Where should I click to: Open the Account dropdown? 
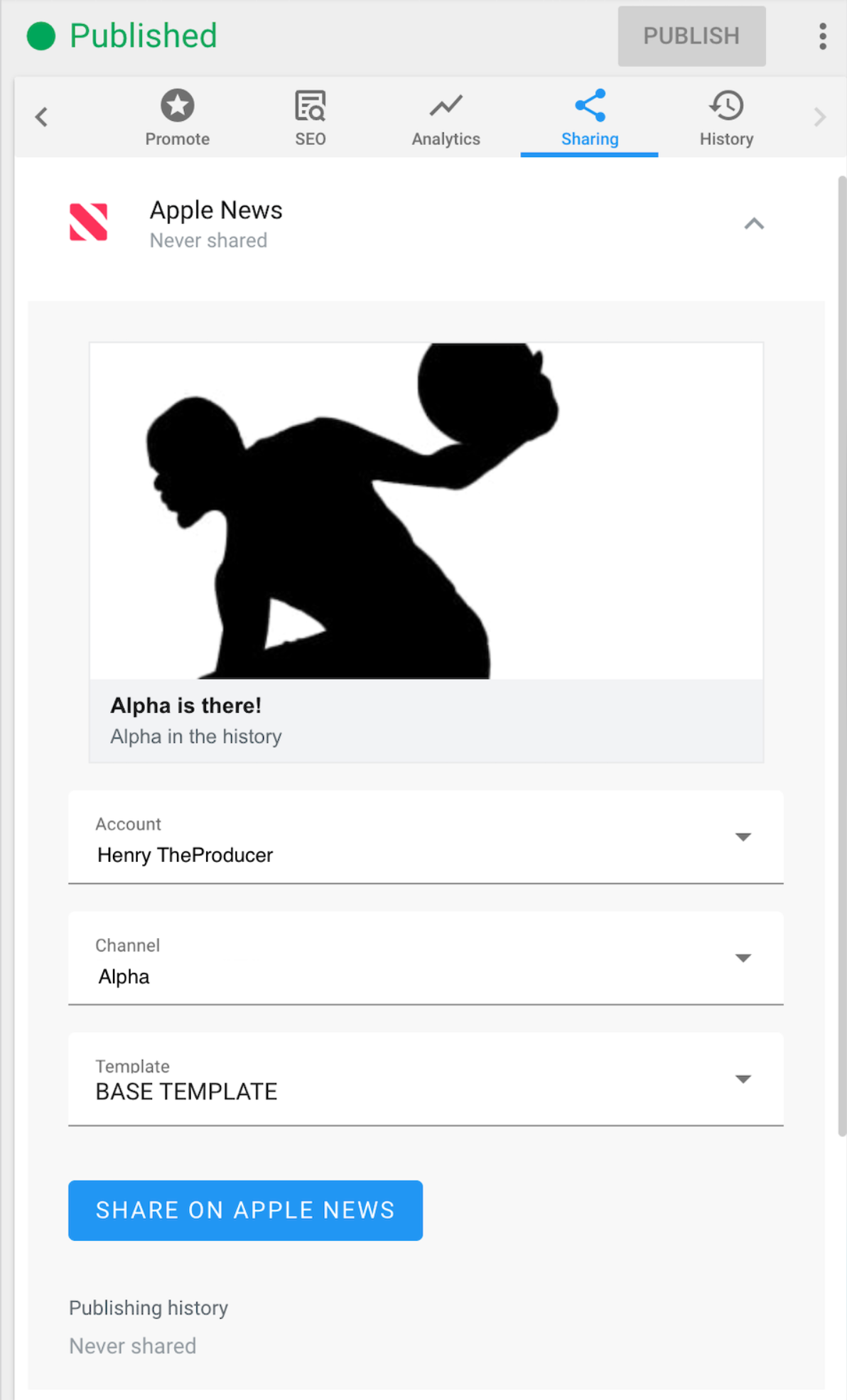(x=426, y=837)
